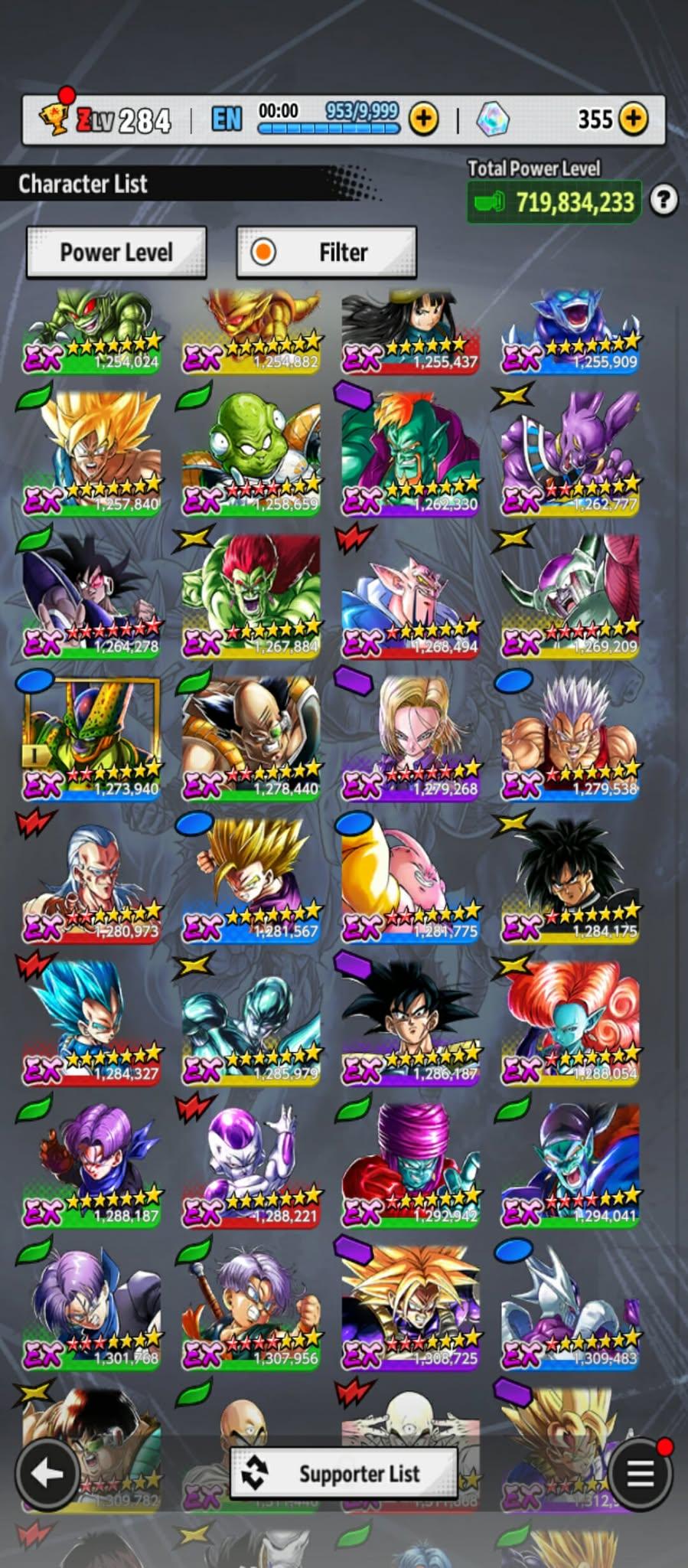The height and width of the screenshot is (1568, 688).
Task: Open the hamburger menu button
Action: point(641,1473)
